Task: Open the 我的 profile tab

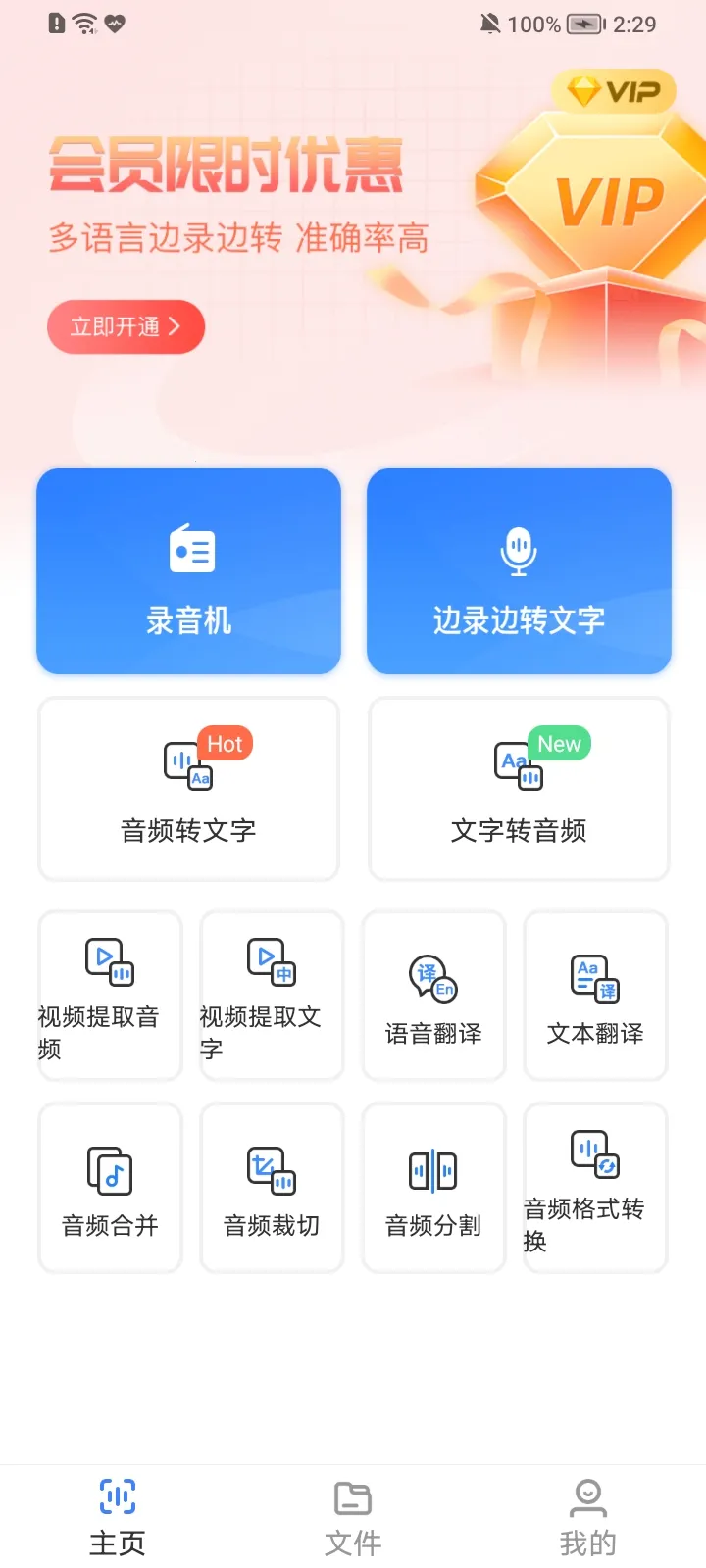Action: (587, 1516)
